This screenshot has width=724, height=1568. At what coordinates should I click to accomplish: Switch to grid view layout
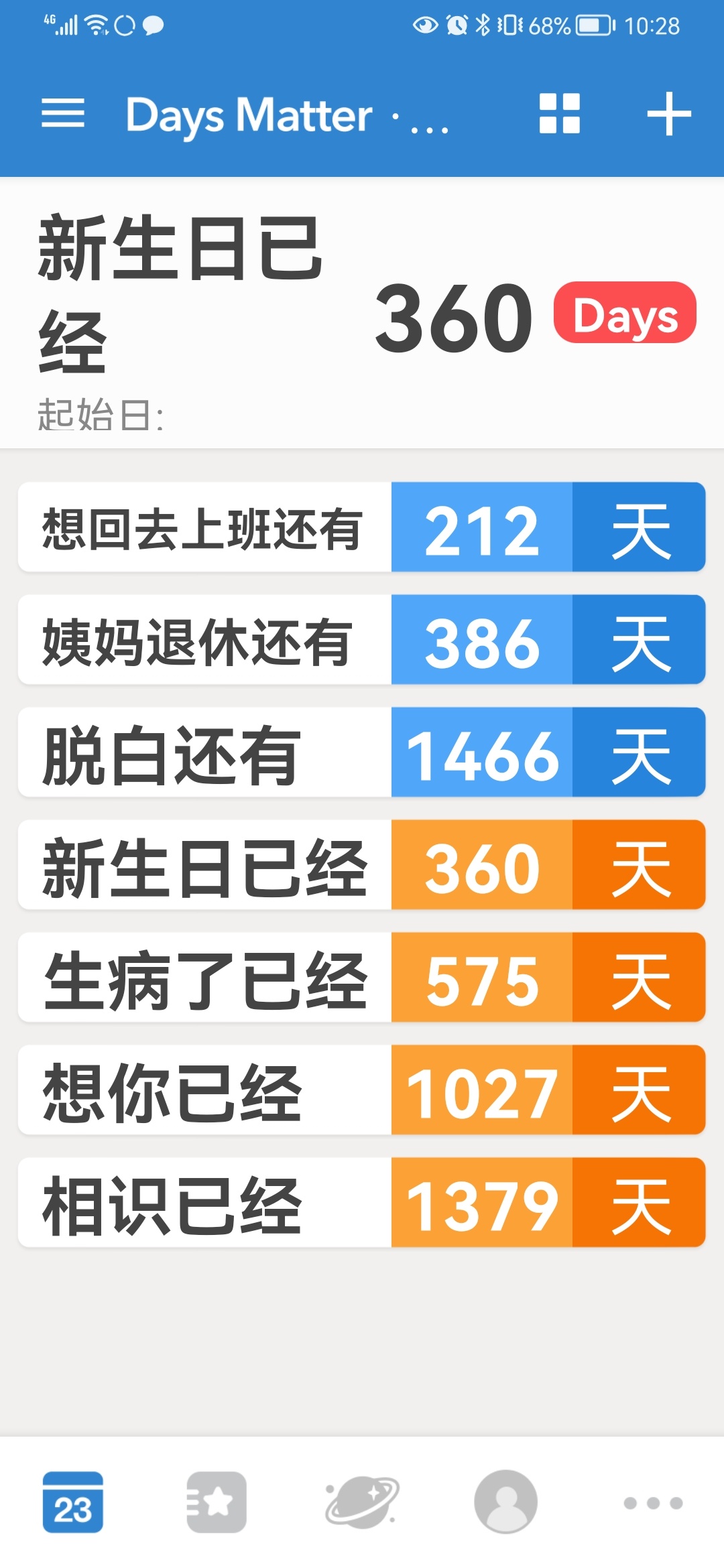point(560,113)
